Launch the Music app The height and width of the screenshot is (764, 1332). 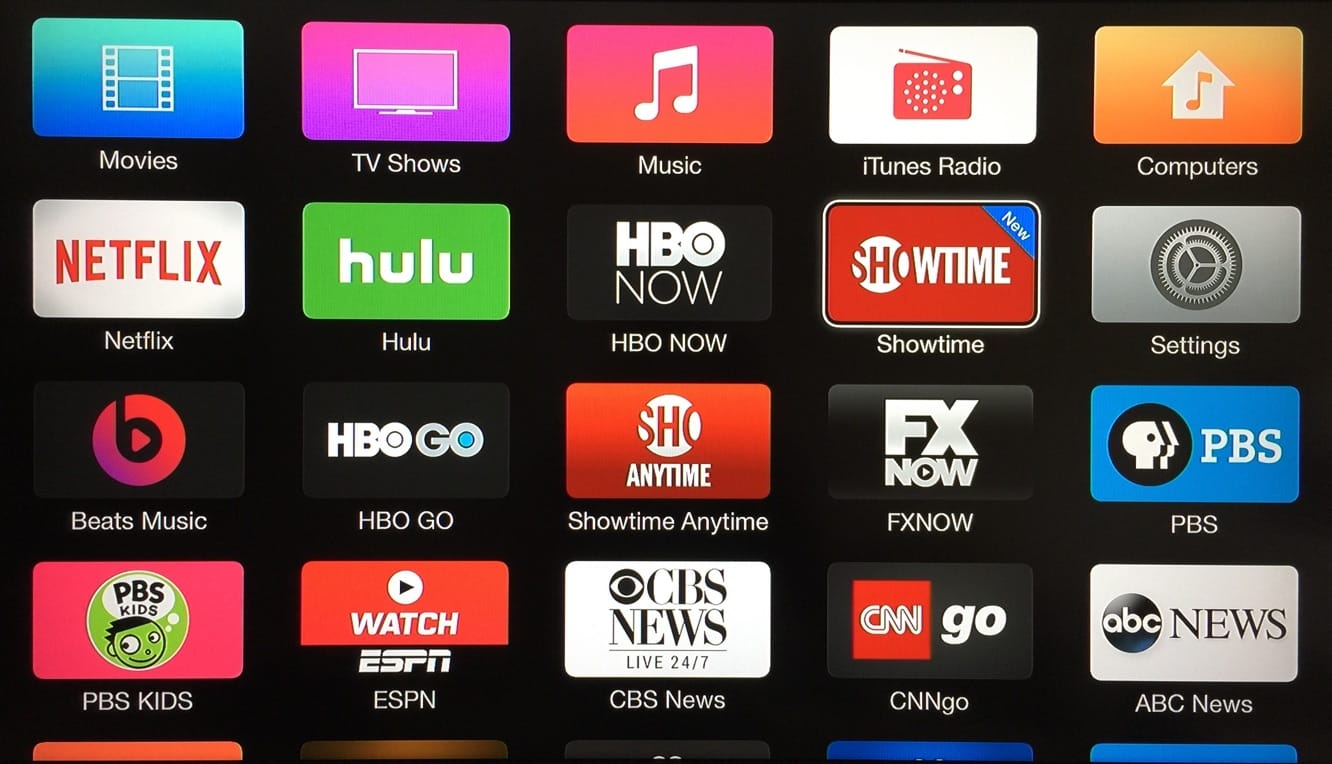click(669, 84)
